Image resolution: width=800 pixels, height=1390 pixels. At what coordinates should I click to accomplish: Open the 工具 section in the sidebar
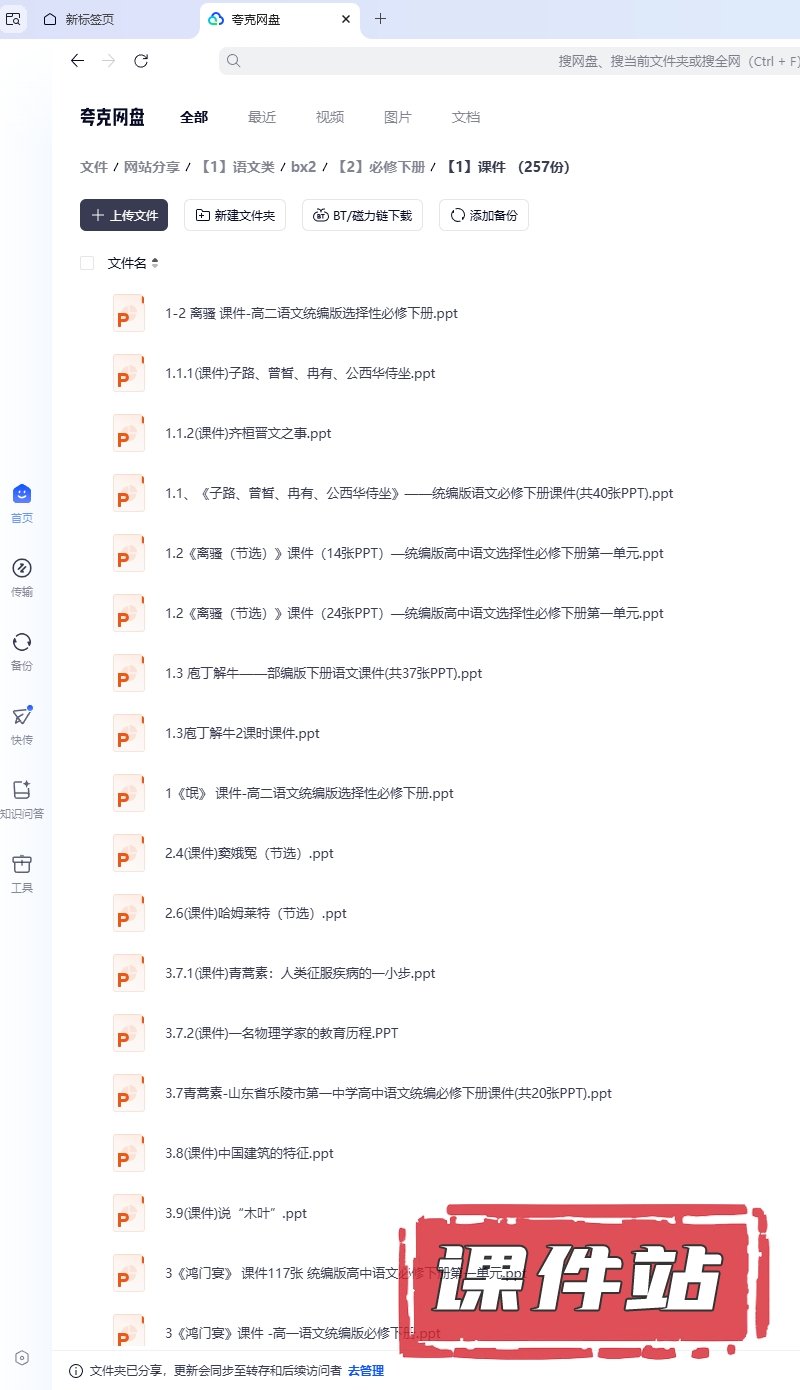pos(22,873)
